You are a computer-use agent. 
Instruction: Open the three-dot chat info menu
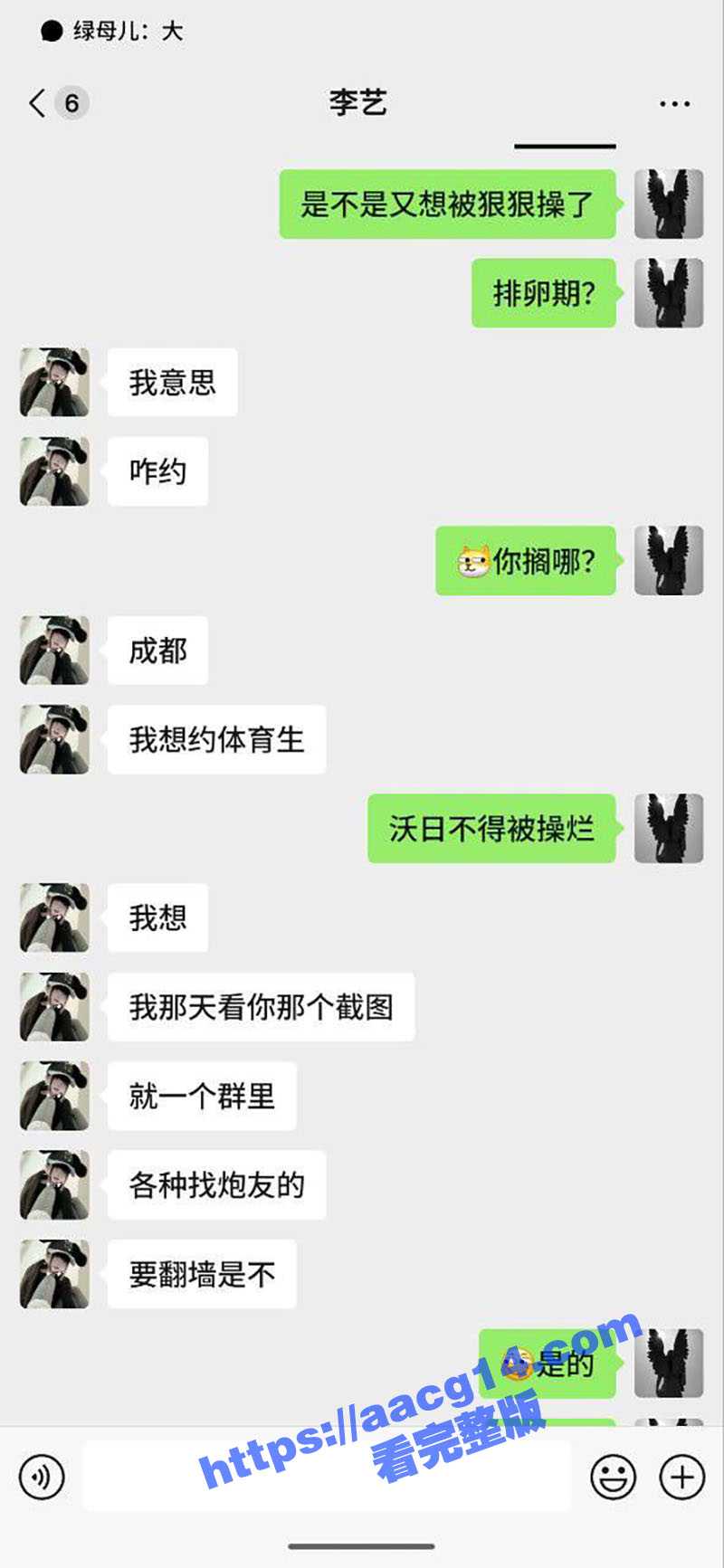coord(674,104)
